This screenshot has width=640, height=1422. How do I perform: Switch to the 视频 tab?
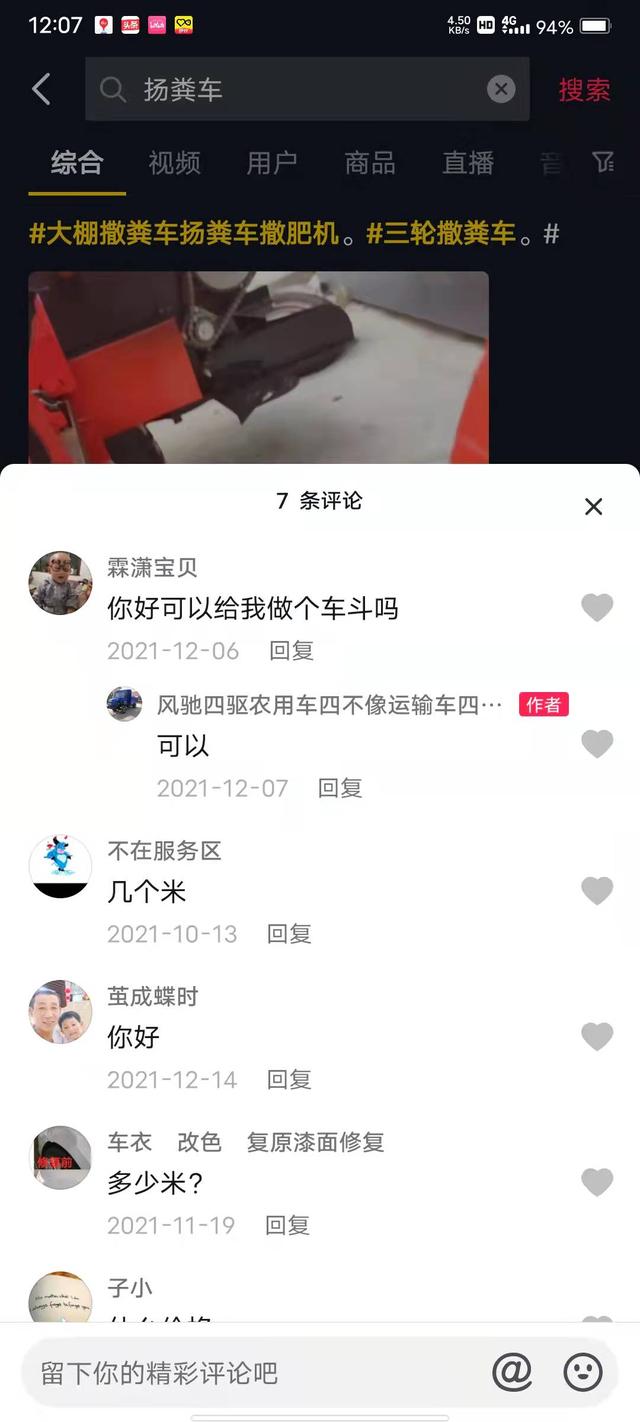click(174, 163)
